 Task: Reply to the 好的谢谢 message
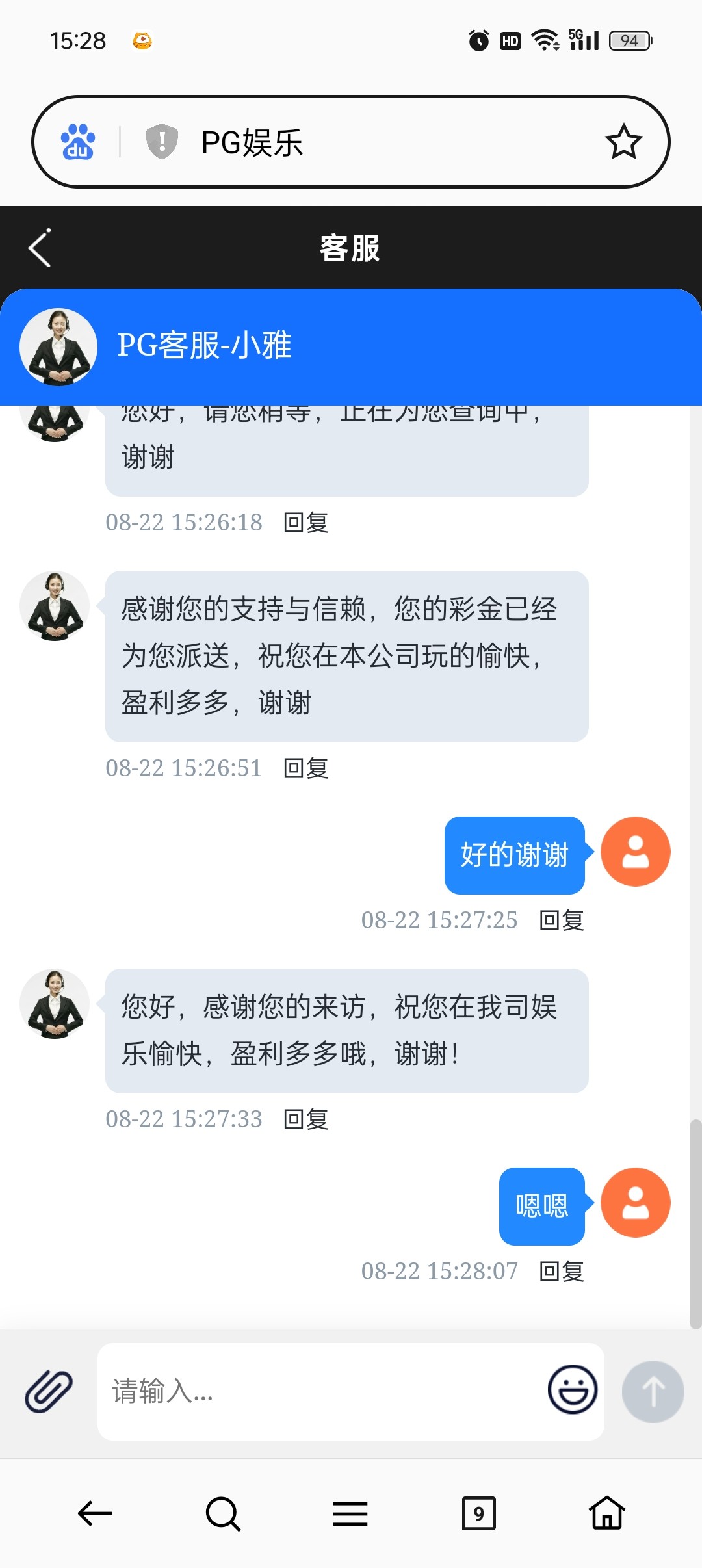tap(562, 921)
